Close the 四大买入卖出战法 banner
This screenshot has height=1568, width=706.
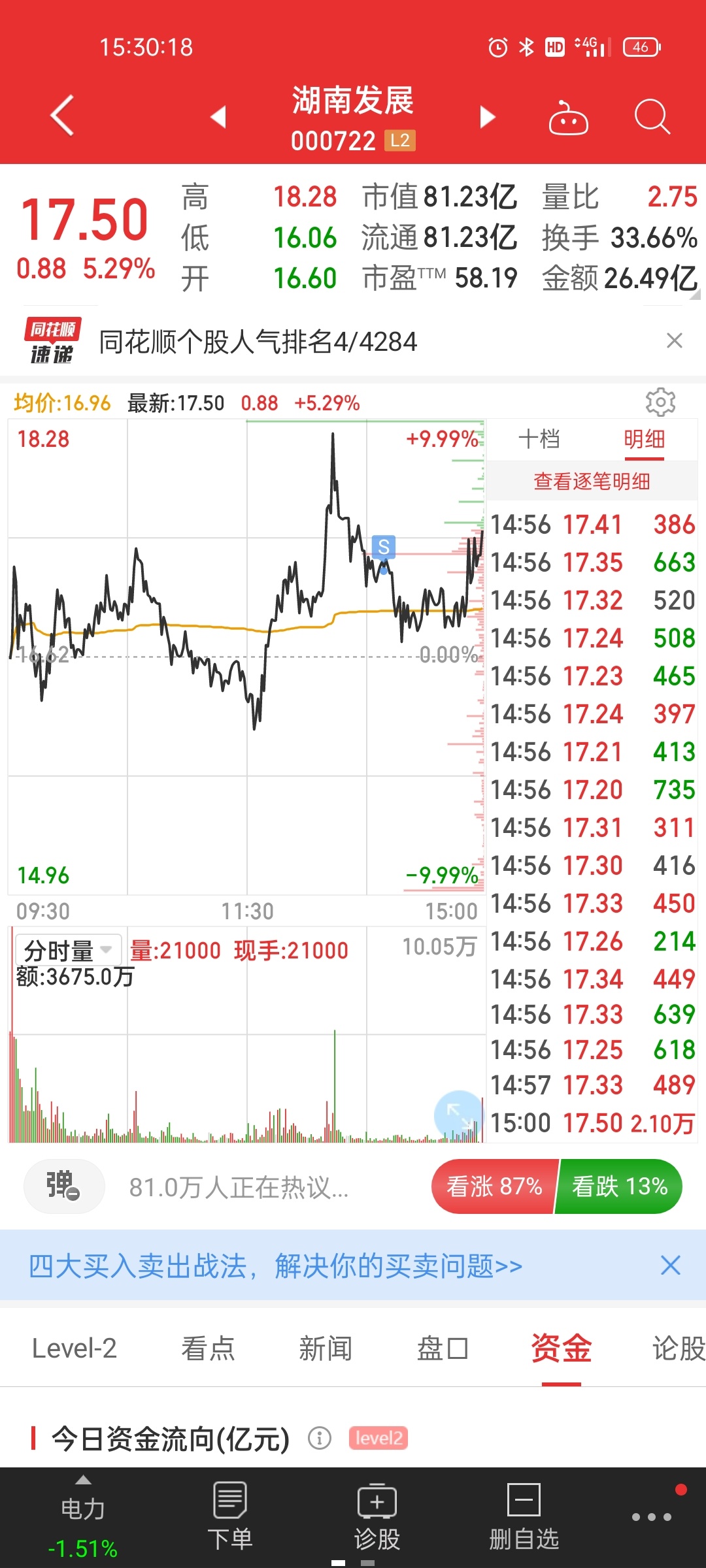click(x=670, y=1266)
